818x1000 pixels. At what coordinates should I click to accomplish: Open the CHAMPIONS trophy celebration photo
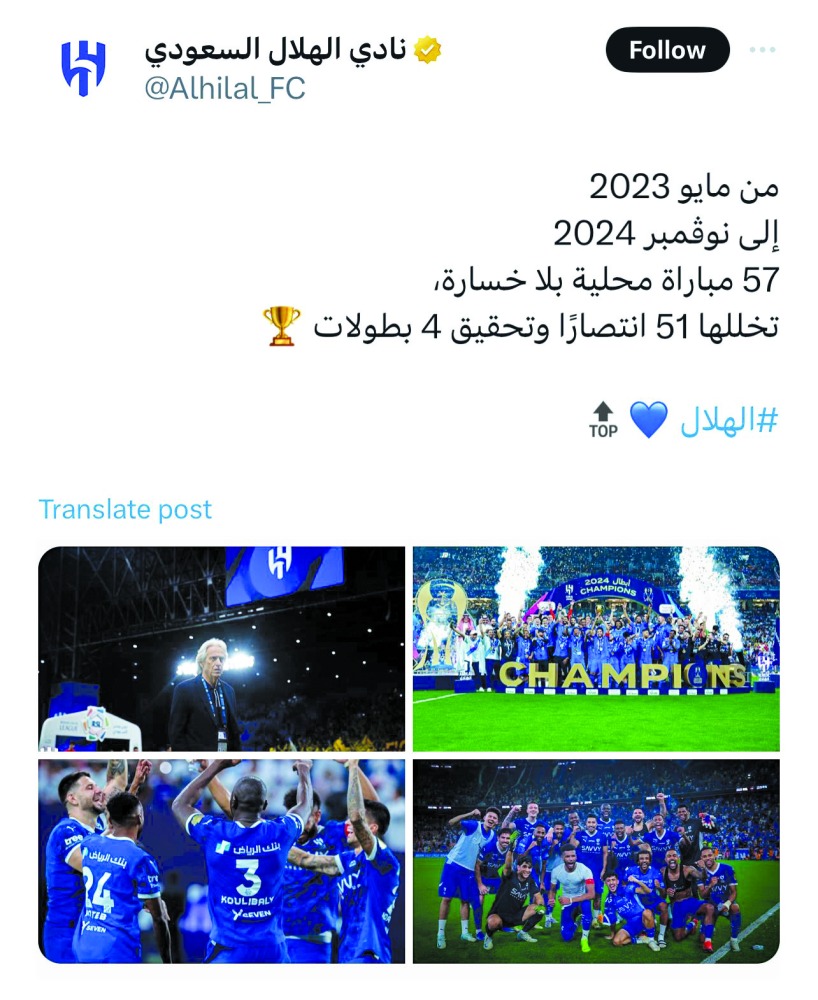[596, 648]
